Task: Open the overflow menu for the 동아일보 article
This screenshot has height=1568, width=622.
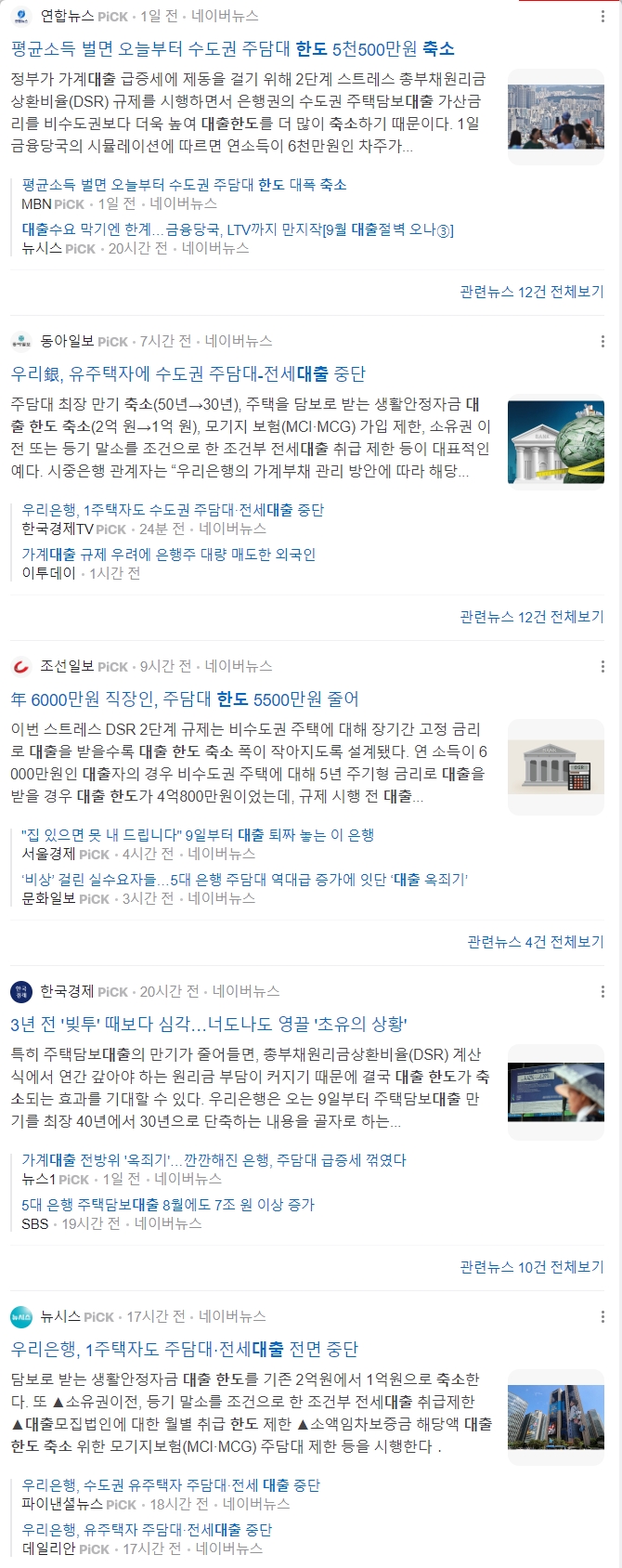Action: pyautogui.click(x=603, y=342)
